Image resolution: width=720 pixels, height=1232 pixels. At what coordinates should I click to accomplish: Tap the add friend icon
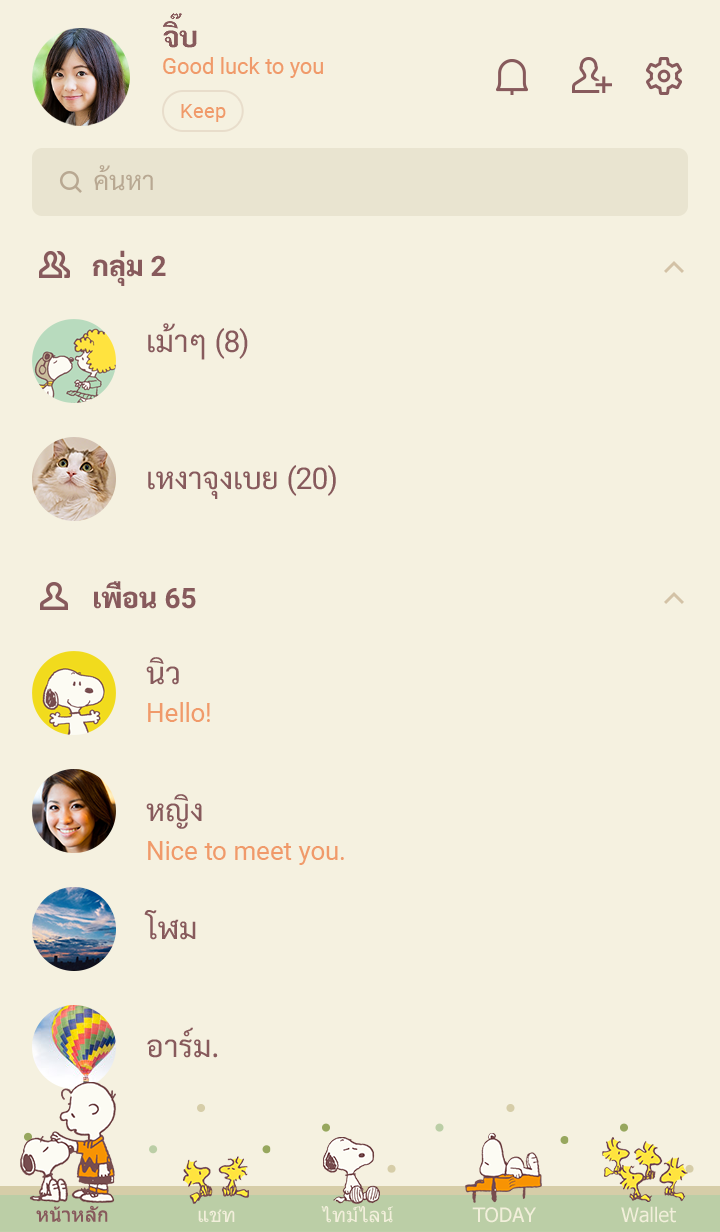591,77
